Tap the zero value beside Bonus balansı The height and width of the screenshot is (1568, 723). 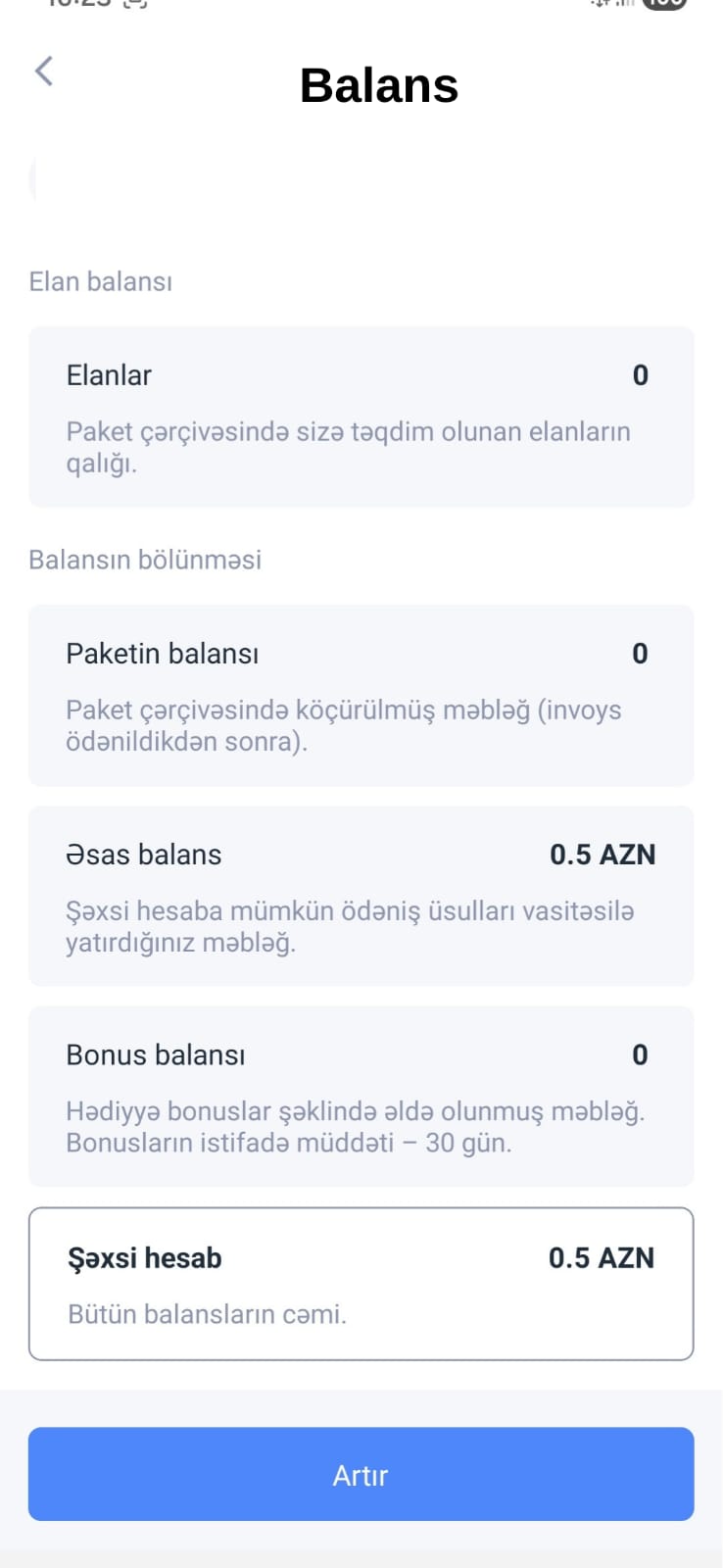point(640,1054)
